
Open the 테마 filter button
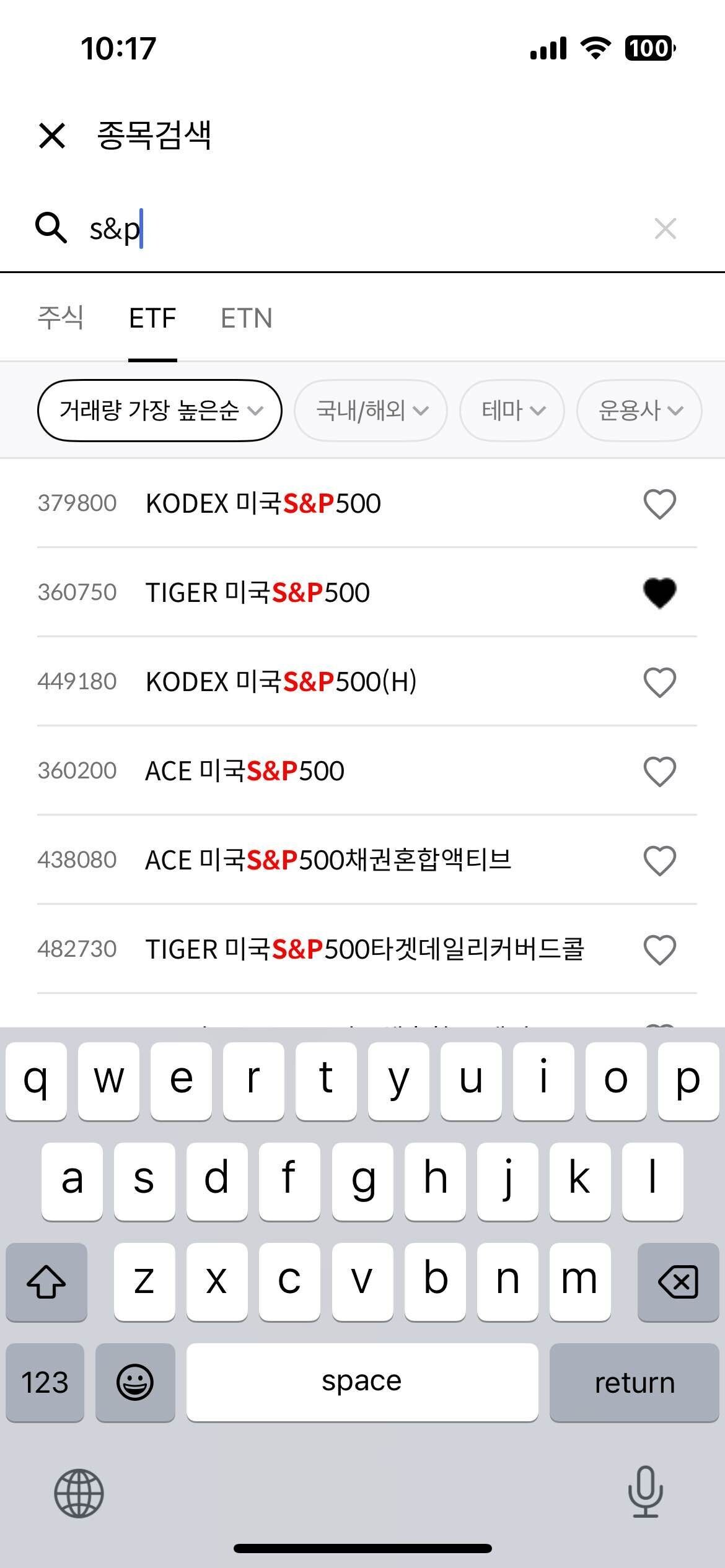[512, 411]
